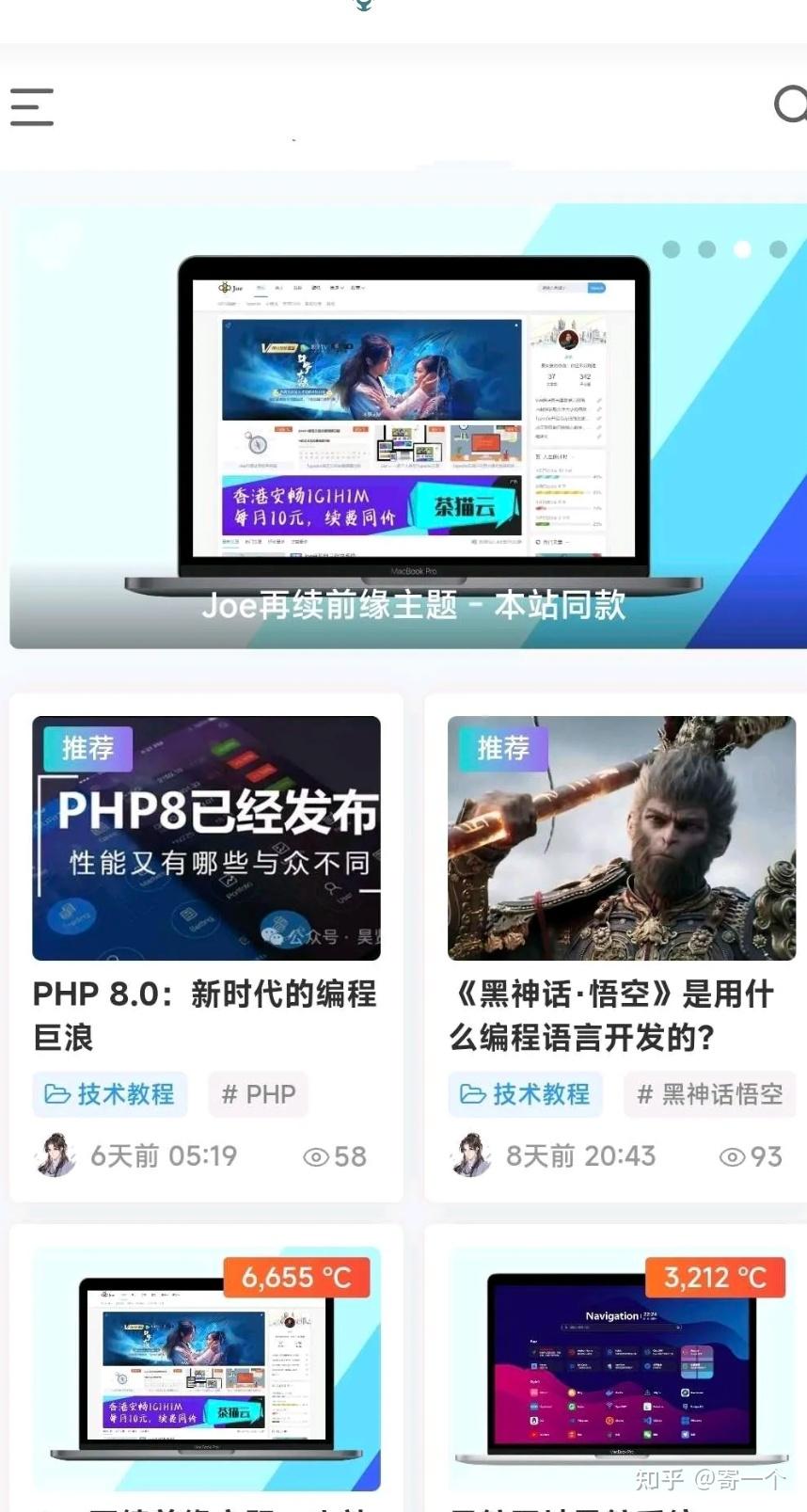Viewport: 807px width, 1512px height.
Task: Open the Navigation card showing 3,212 °C
Action: (621, 1369)
